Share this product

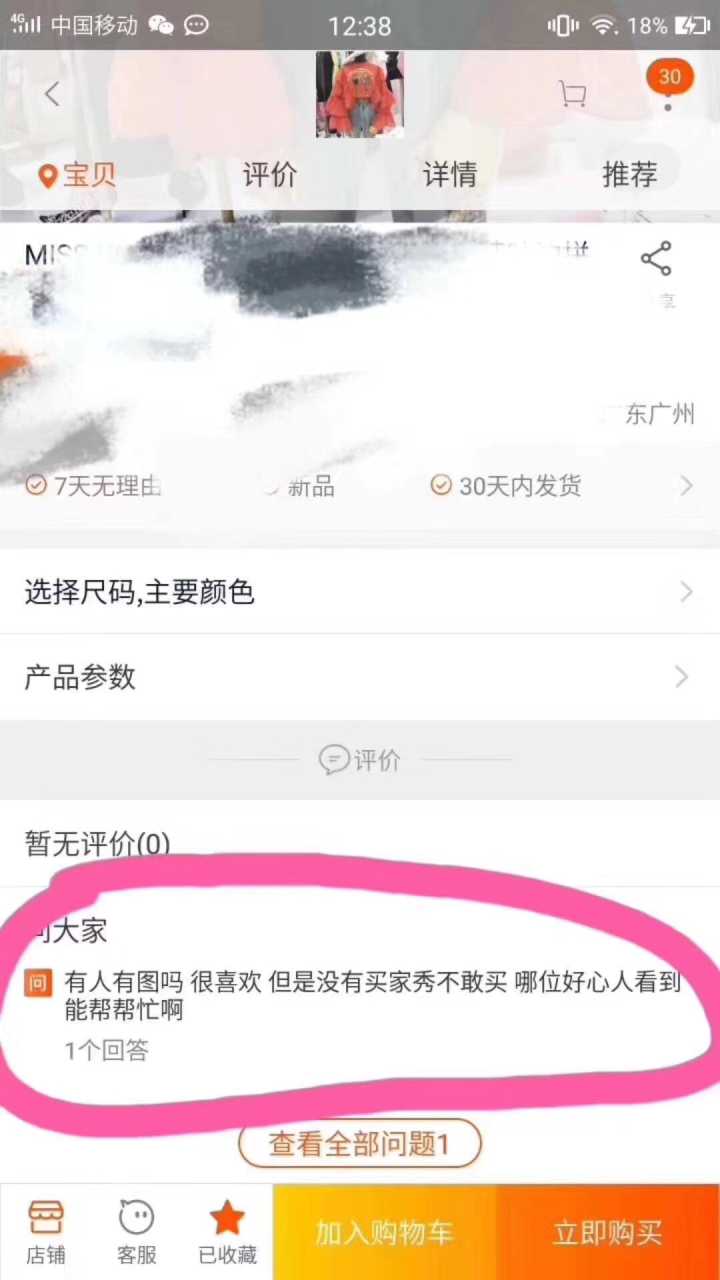click(x=656, y=260)
